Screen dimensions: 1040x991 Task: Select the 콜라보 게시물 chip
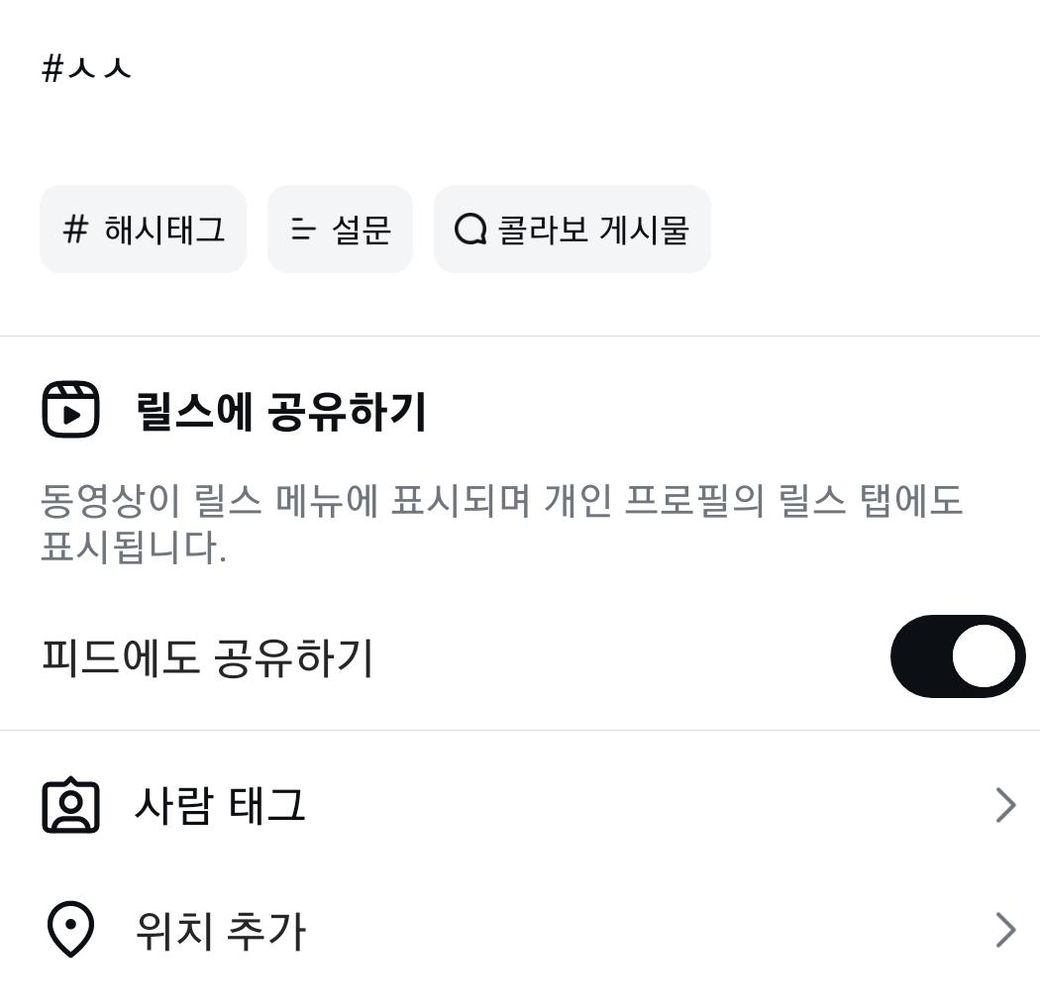click(x=572, y=229)
